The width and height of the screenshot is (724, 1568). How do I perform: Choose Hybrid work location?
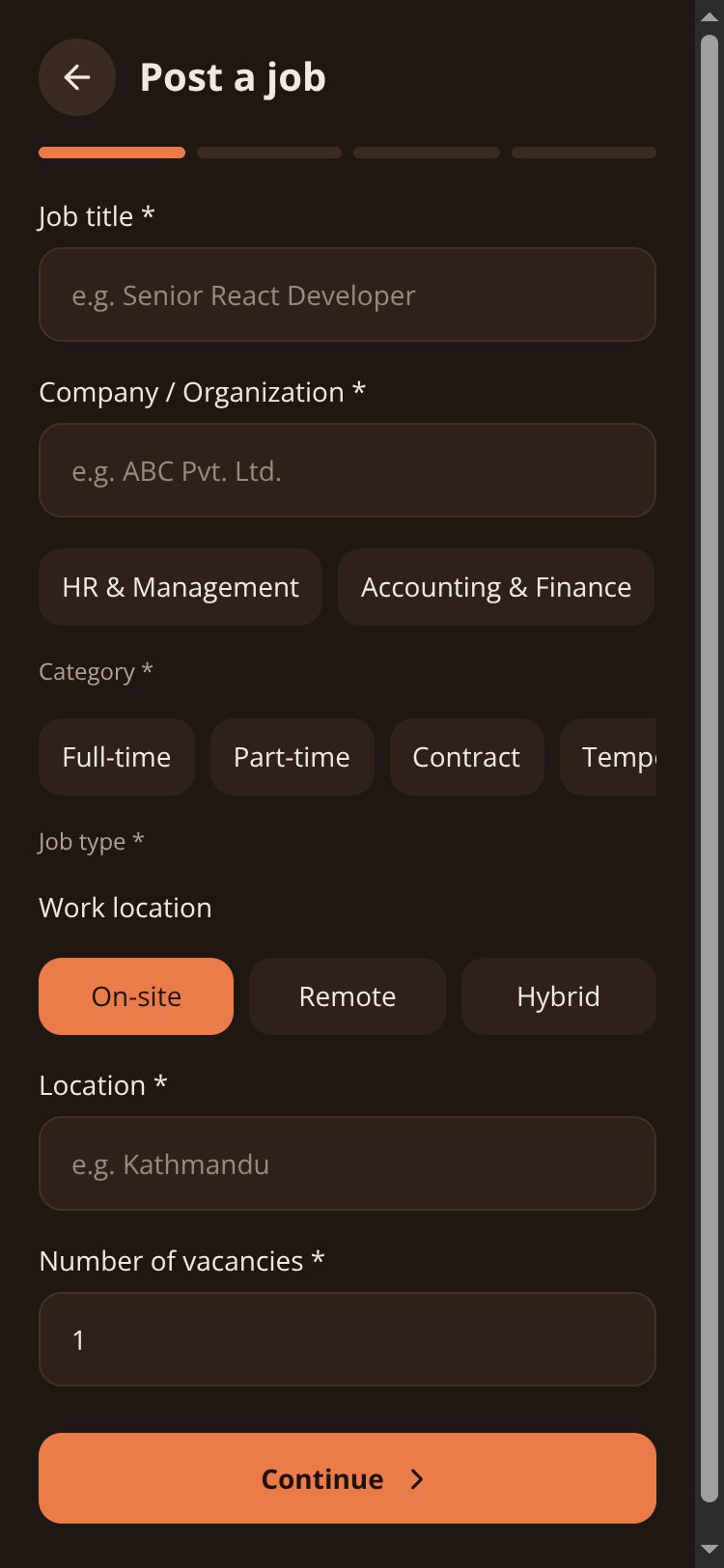[559, 996]
